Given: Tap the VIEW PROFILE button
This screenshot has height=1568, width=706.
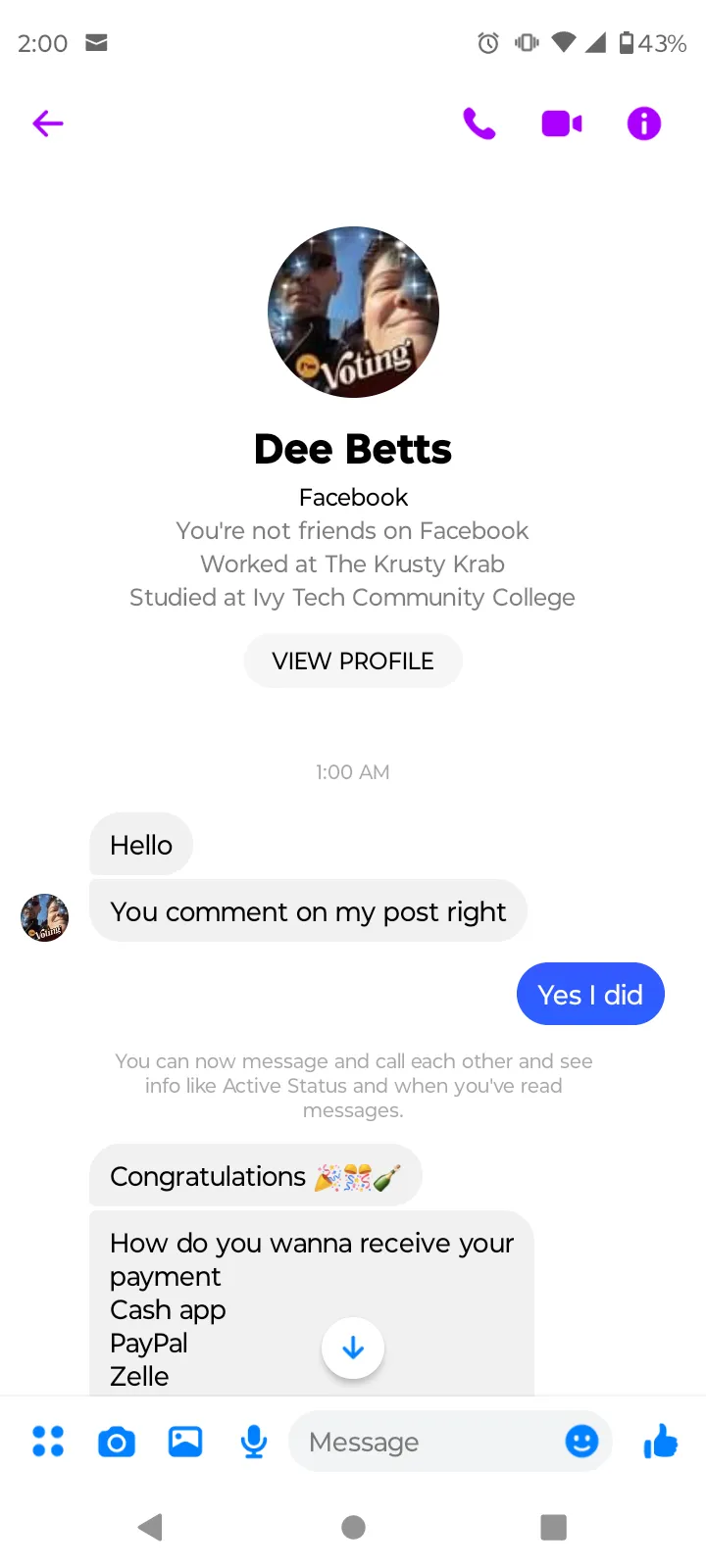Looking at the screenshot, I should [353, 661].
